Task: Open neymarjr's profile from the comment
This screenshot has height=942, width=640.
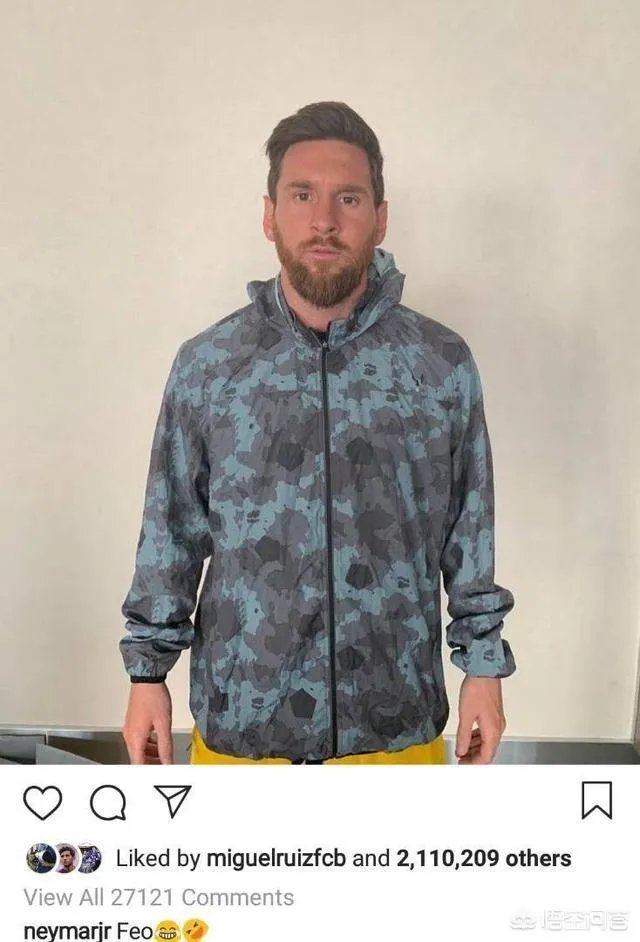Action: point(66,931)
